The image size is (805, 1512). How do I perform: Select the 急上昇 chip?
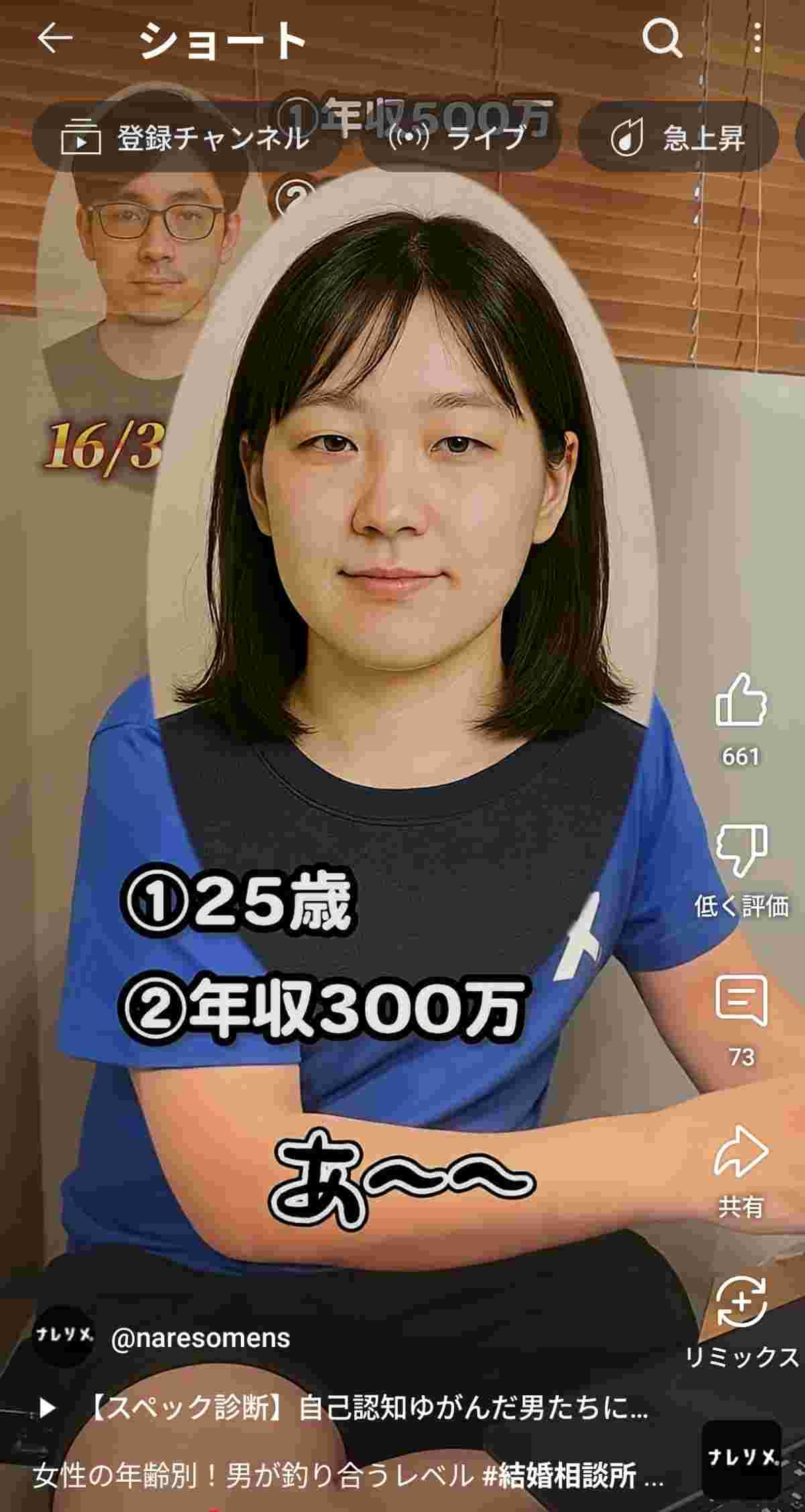(x=678, y=139)
